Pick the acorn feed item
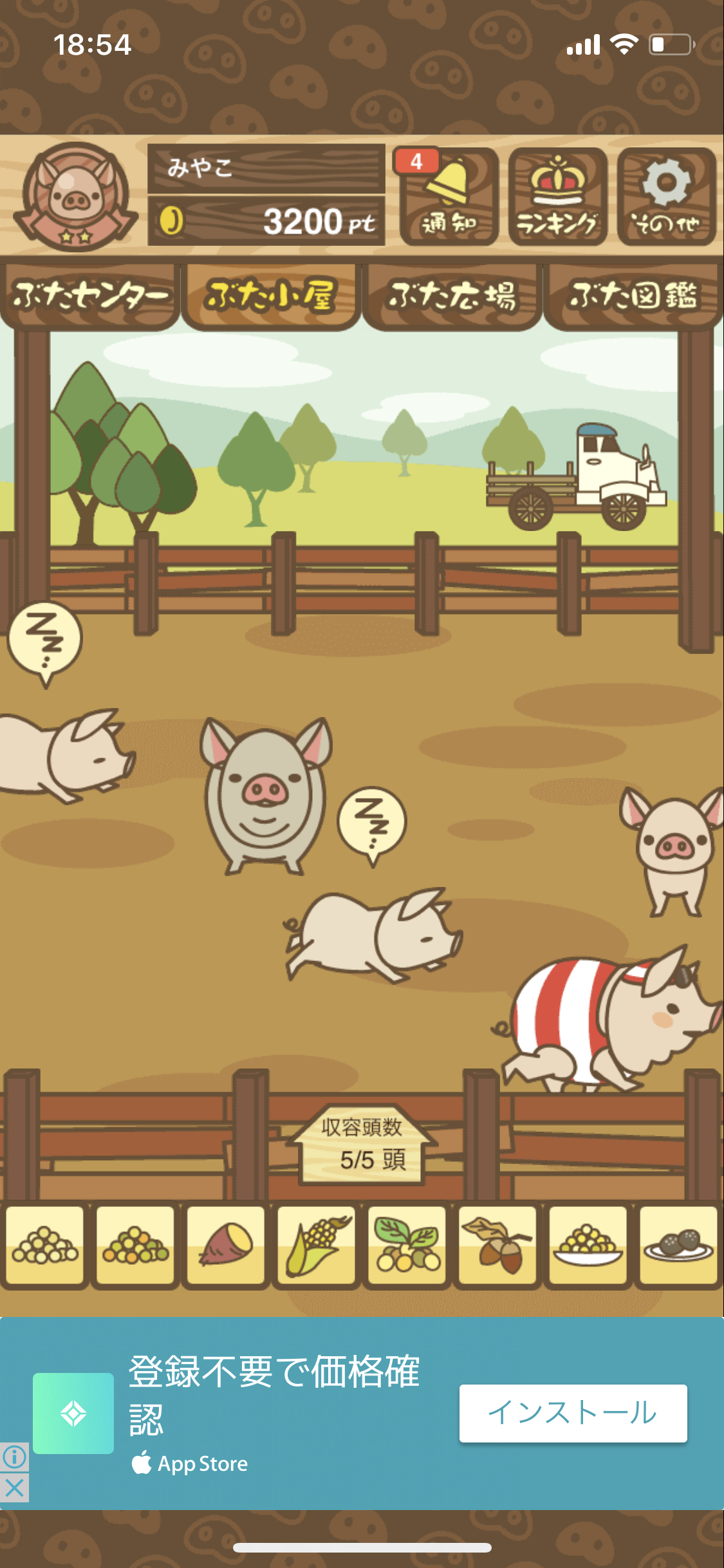724x1568 pixels. (x=497, y=1244)
